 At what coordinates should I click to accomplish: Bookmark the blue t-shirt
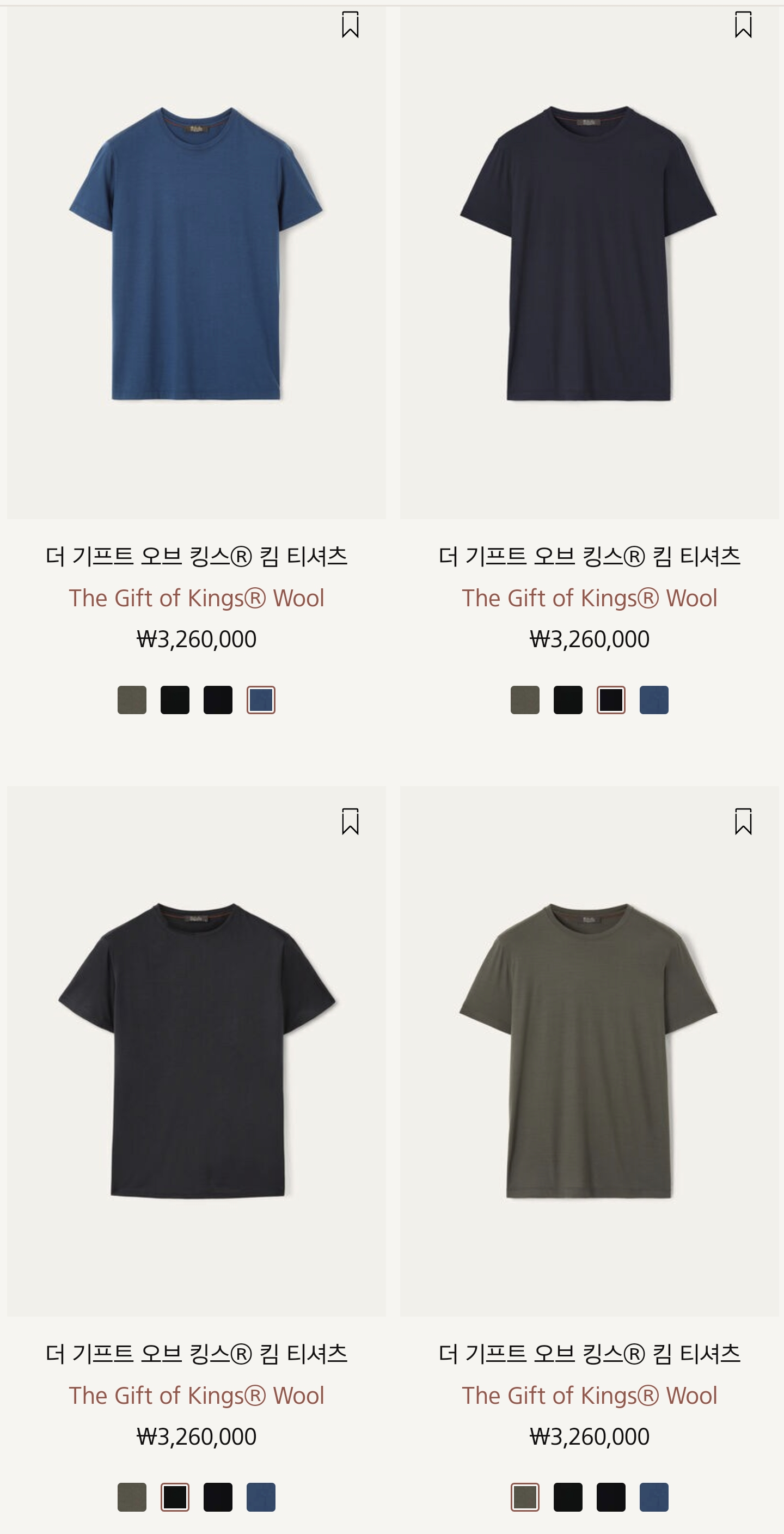[350, 25]
